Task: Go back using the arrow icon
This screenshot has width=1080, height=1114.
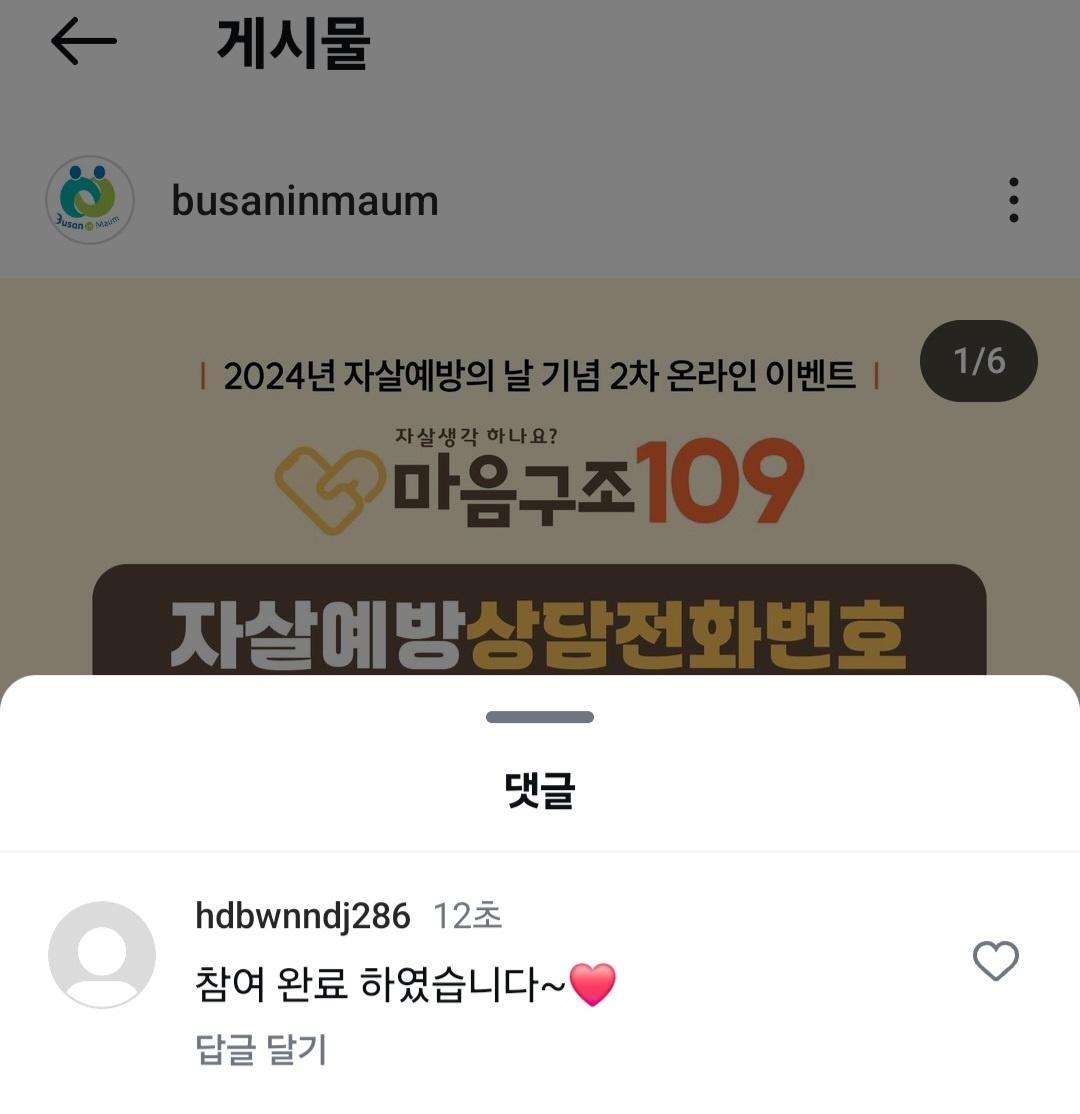Action: 84,43
